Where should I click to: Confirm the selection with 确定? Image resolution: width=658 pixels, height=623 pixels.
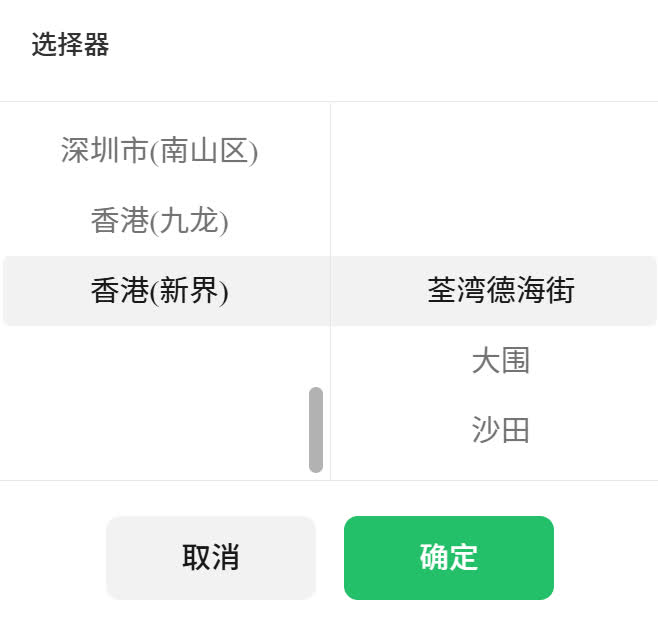[x=448, y=558]
